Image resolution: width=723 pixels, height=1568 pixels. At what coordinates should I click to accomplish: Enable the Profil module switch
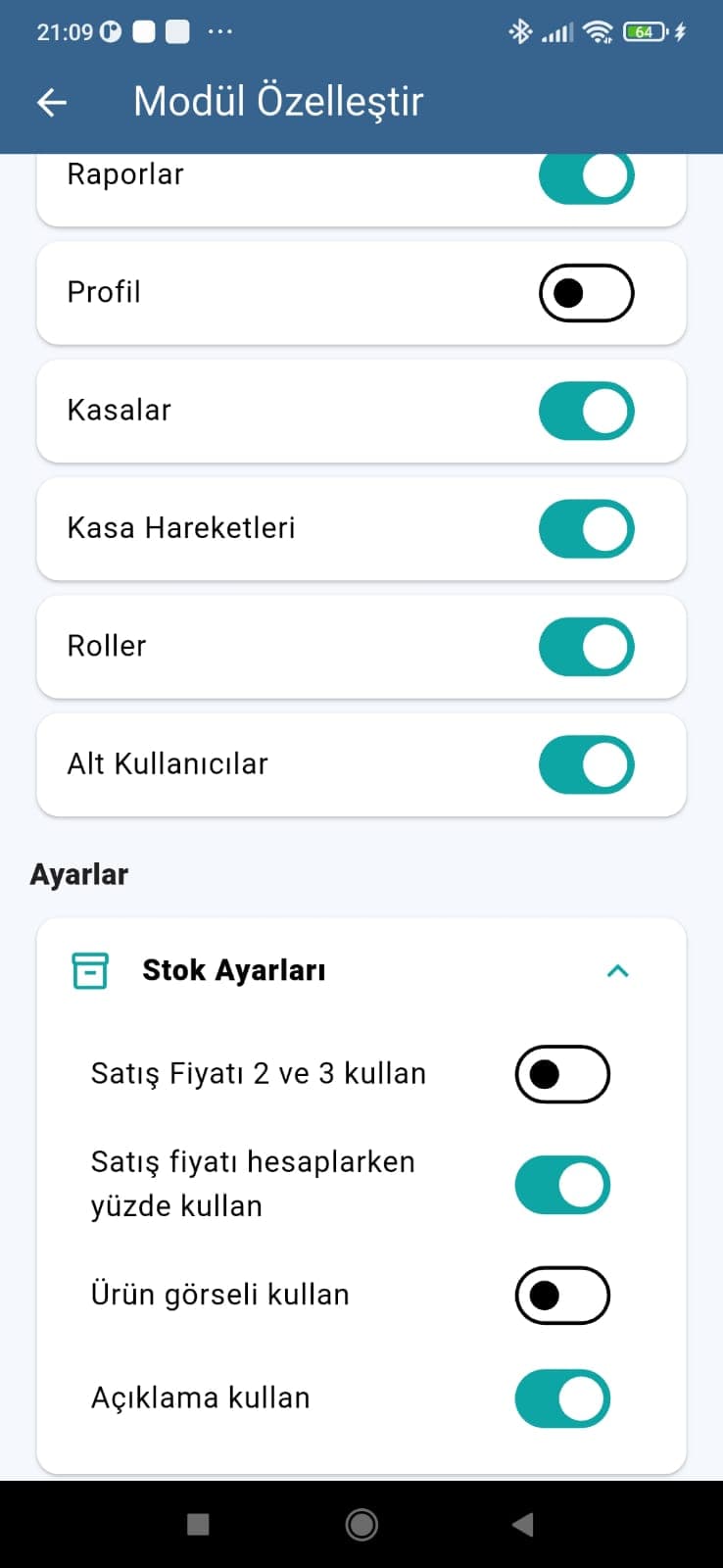click(586, 292)
